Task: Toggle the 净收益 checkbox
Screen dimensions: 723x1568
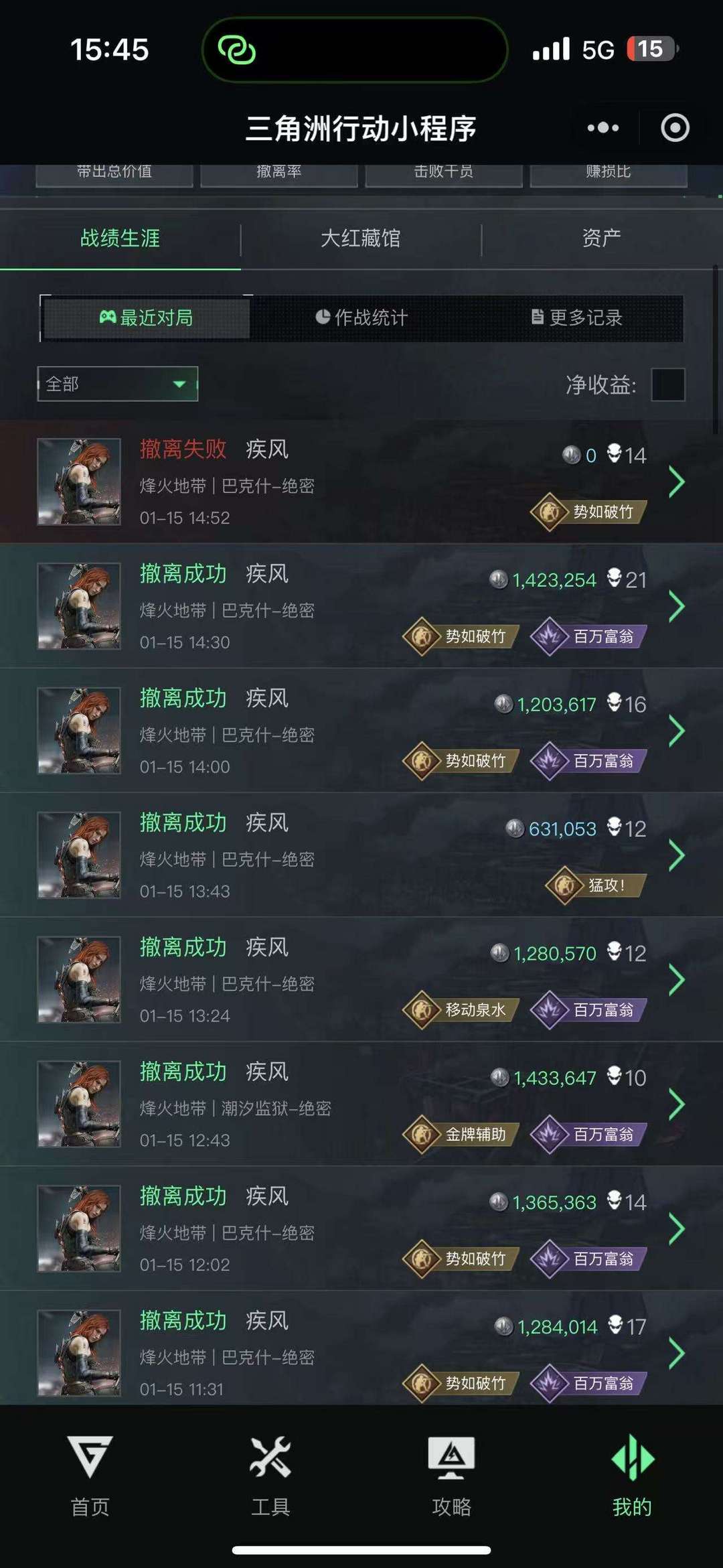Action: click(667, 384)
